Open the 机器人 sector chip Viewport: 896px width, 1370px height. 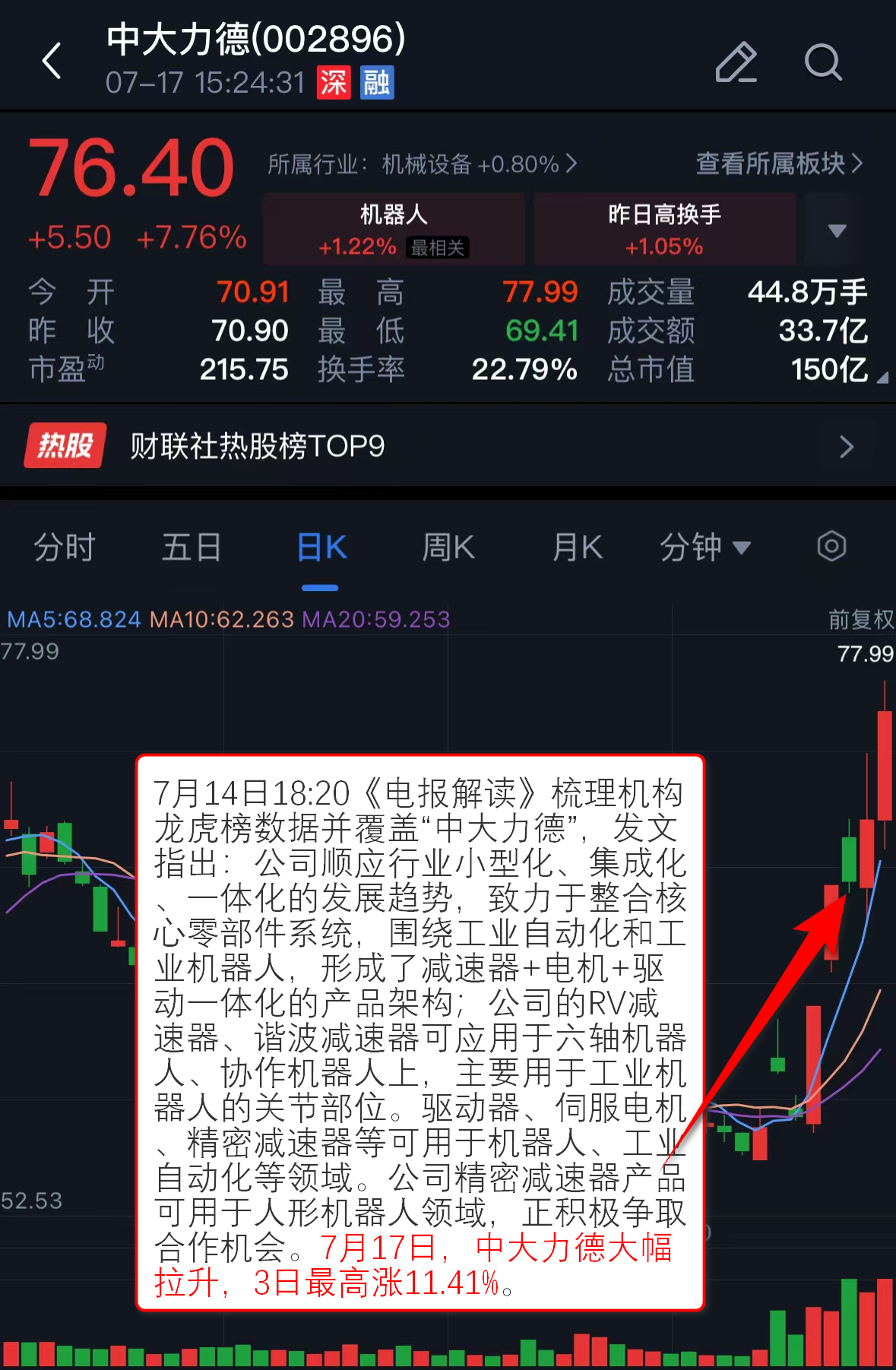(394, 229)
